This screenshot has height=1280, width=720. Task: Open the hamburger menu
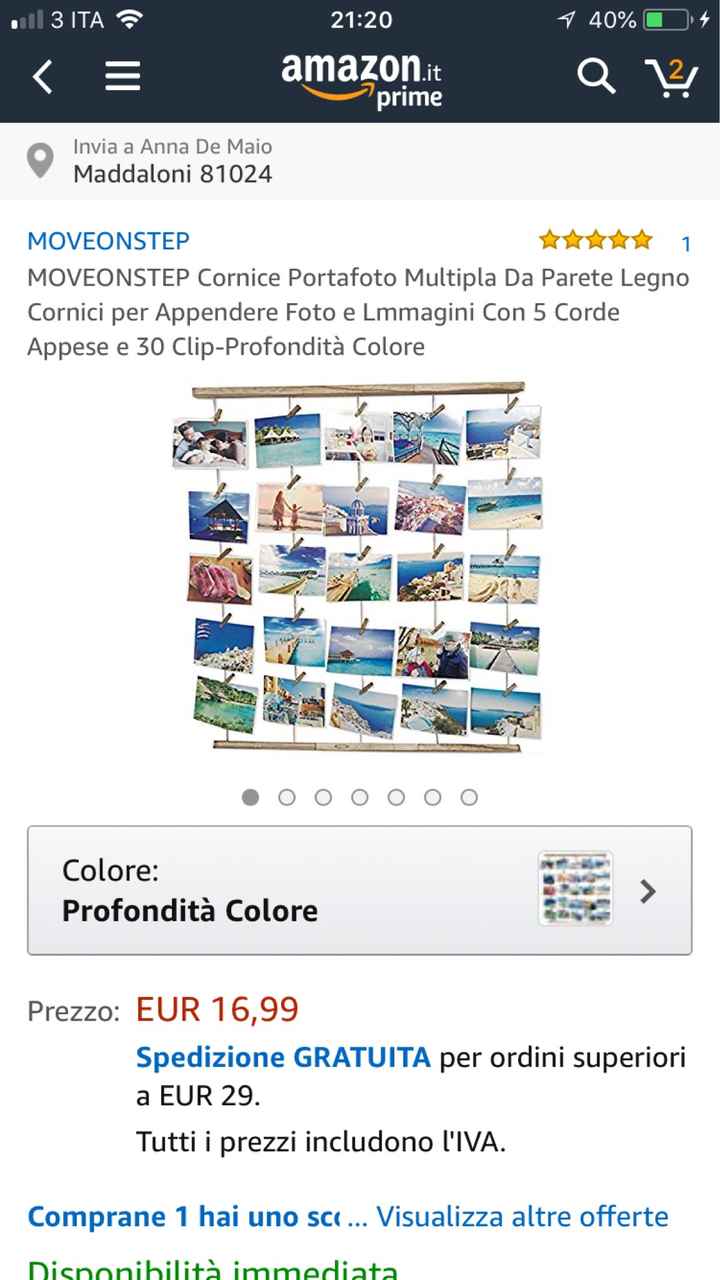[x=122, y=76]
